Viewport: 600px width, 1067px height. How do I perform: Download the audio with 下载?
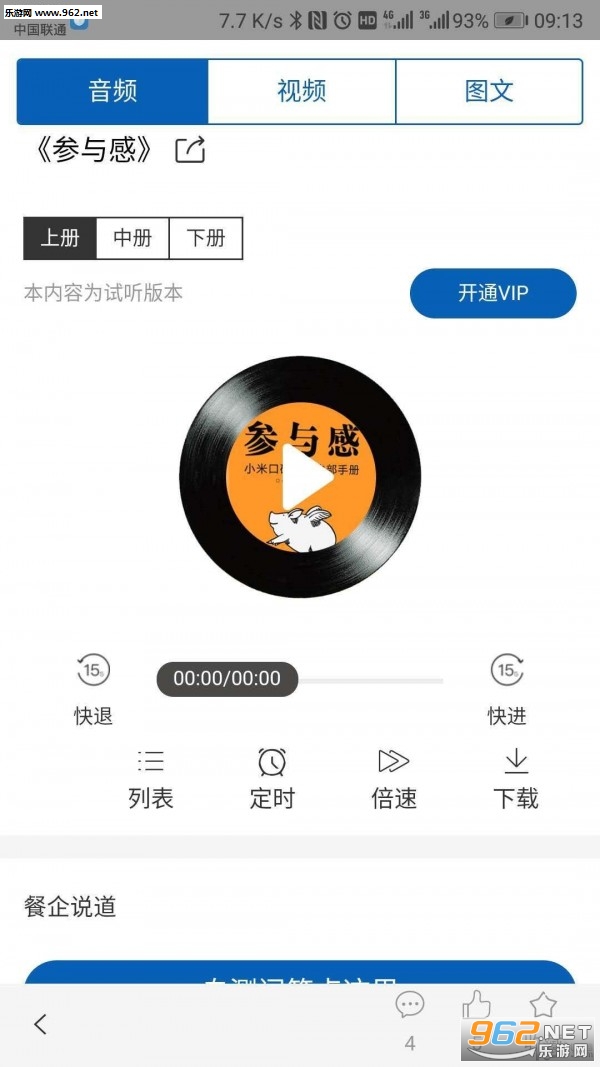tap(516, 779)
